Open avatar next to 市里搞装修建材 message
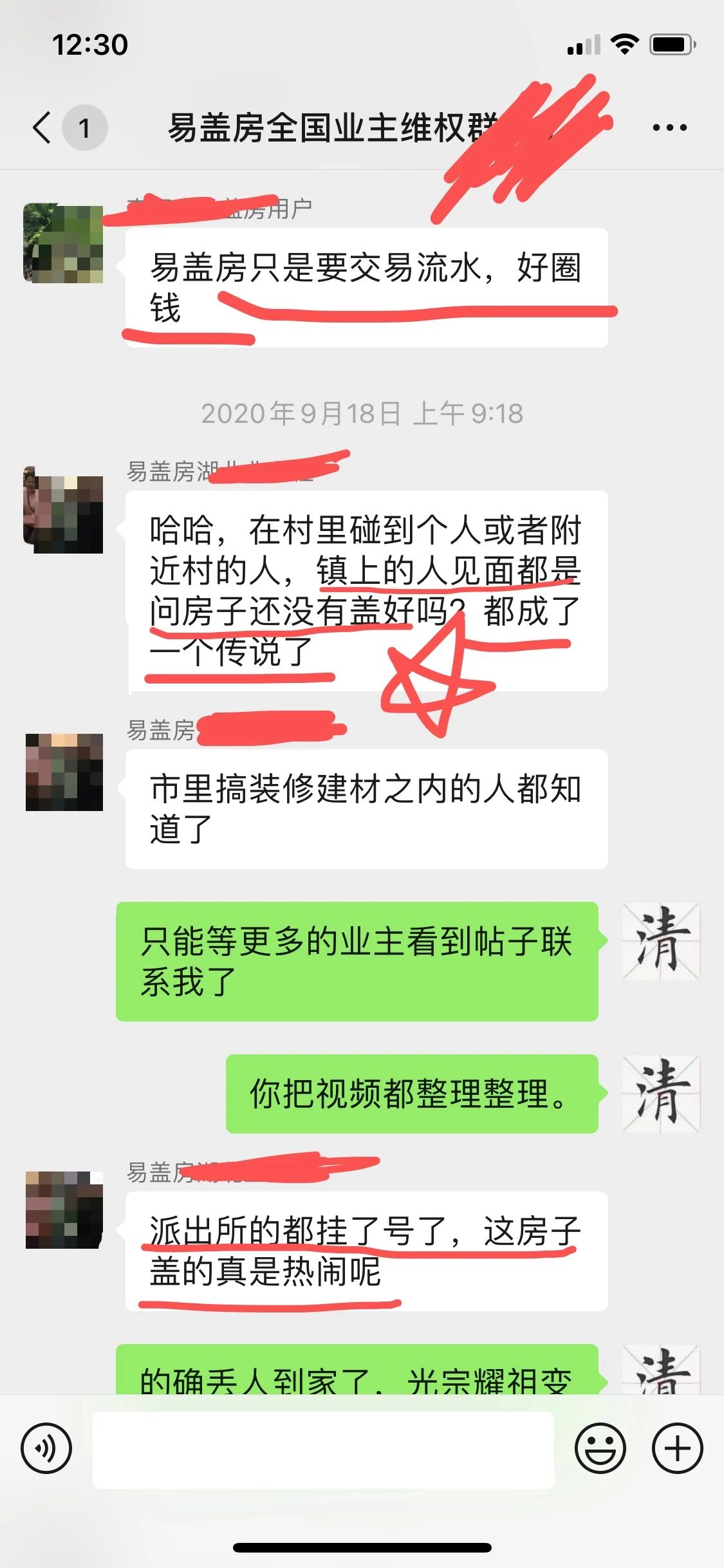The image size is (724, 1568). pos(64,772)
